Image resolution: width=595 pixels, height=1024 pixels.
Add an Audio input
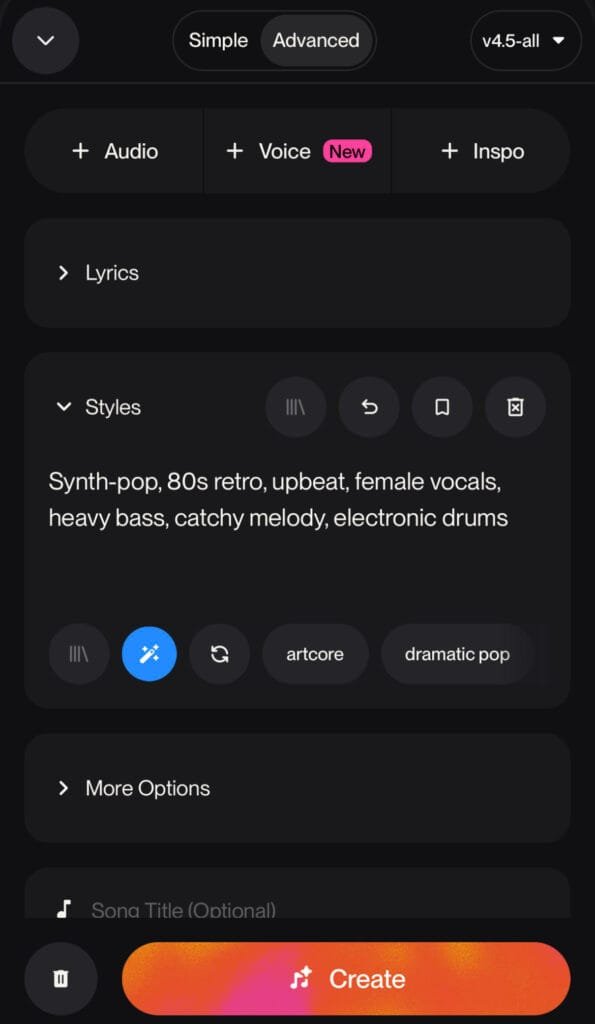pyautogui.click(x=114, y=152)
